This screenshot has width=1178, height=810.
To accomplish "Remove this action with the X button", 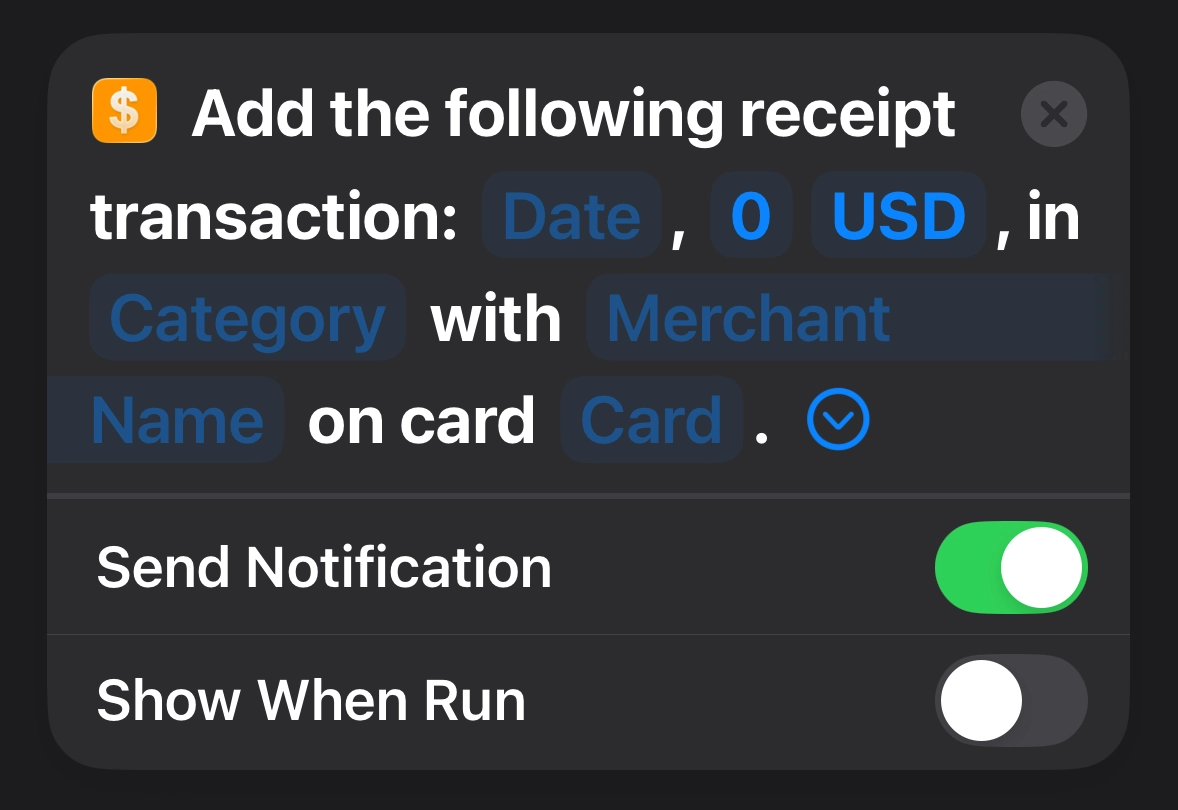I will 1053,115.
